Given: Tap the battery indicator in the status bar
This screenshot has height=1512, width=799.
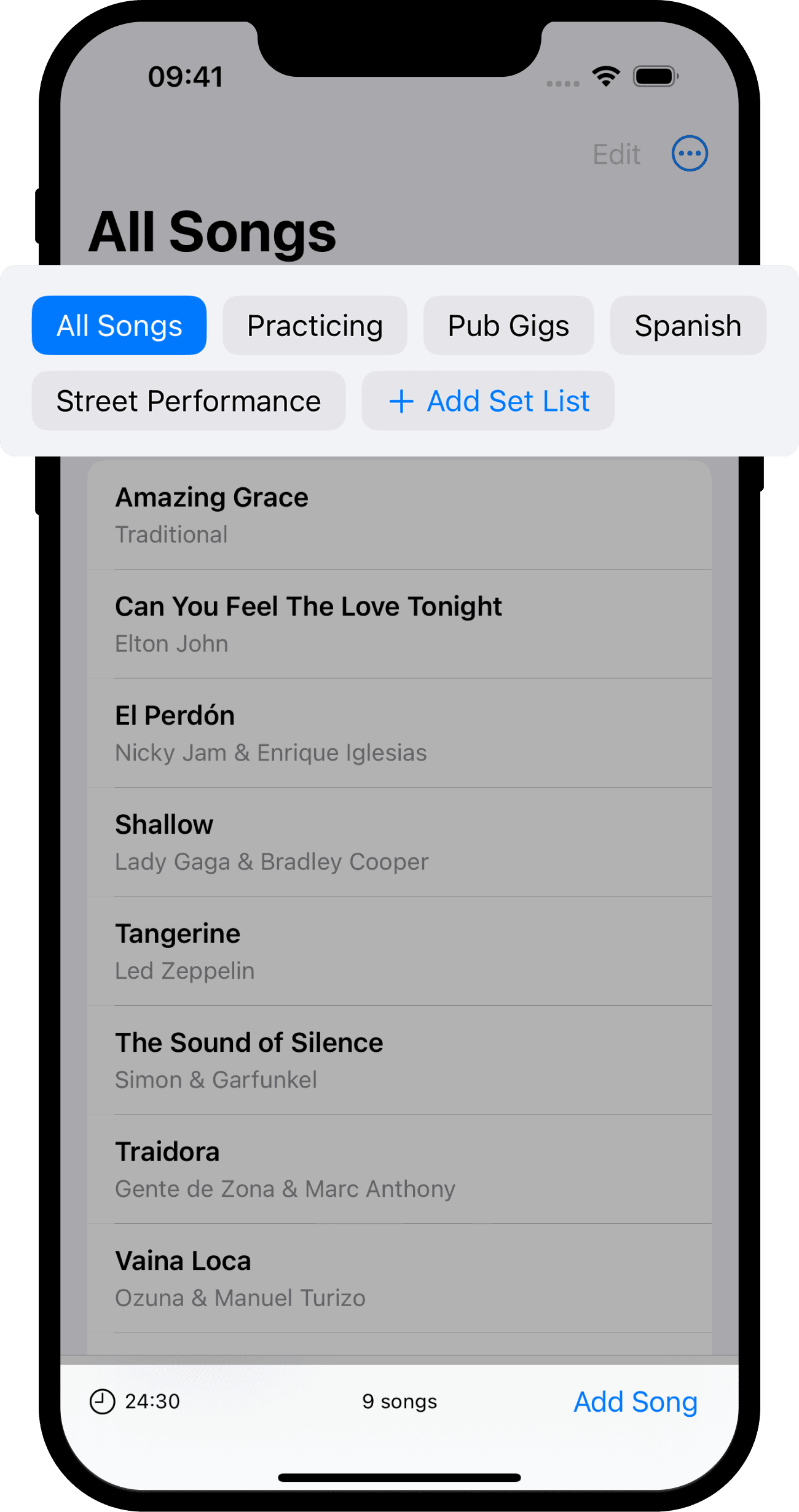Looking at the screenshot, I should click(x=655, y=75).
